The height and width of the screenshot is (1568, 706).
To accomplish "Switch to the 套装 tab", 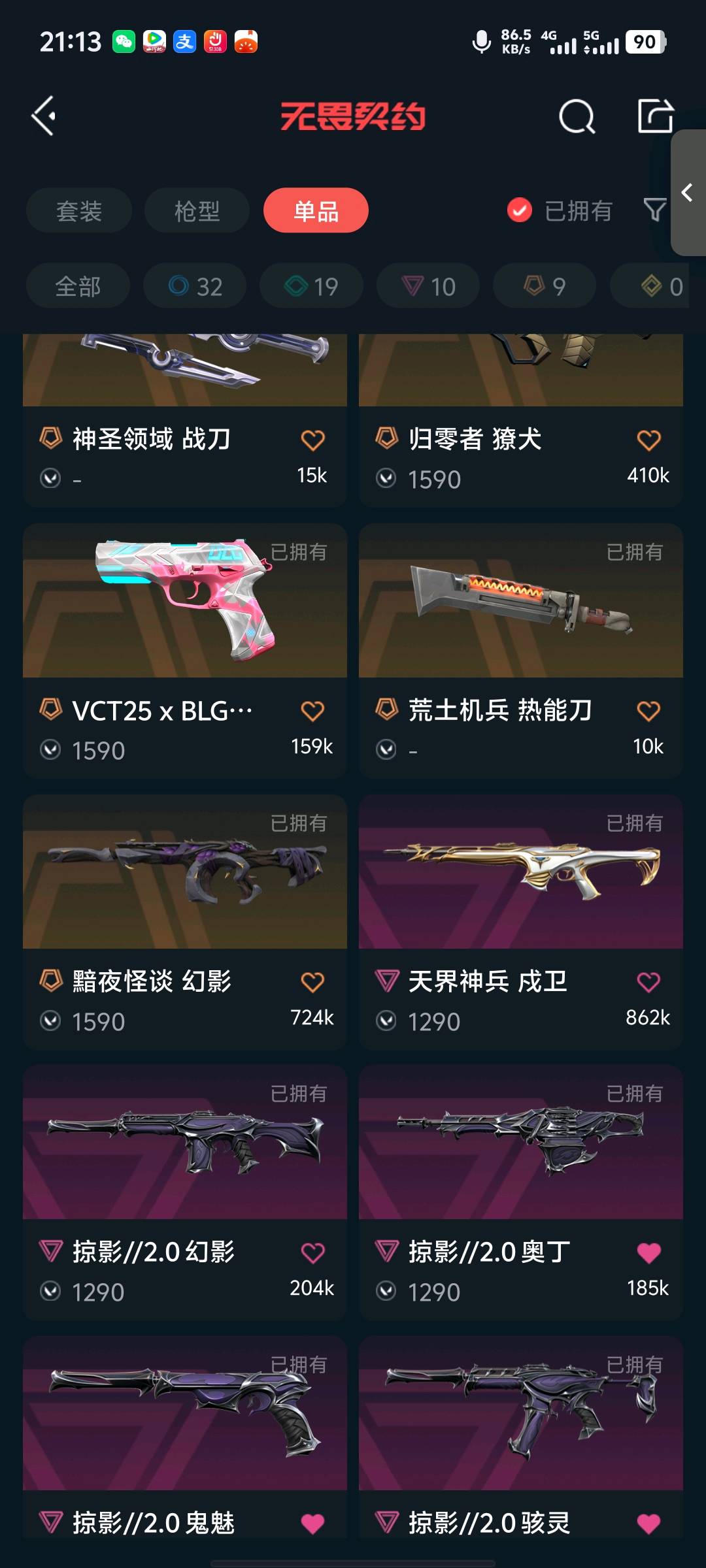I will (x=79, y=210).
